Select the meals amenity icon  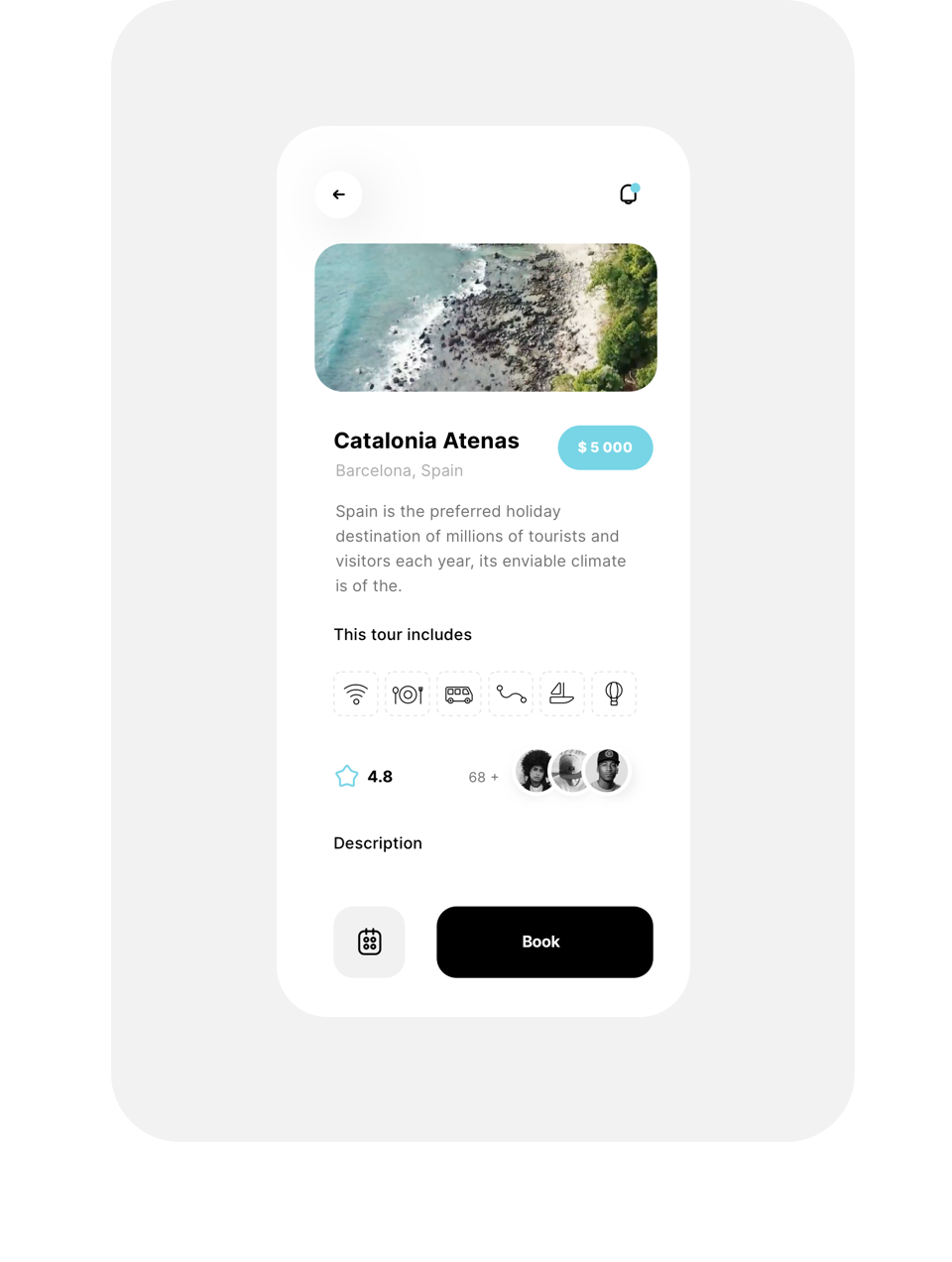click(x=408, y=694)
